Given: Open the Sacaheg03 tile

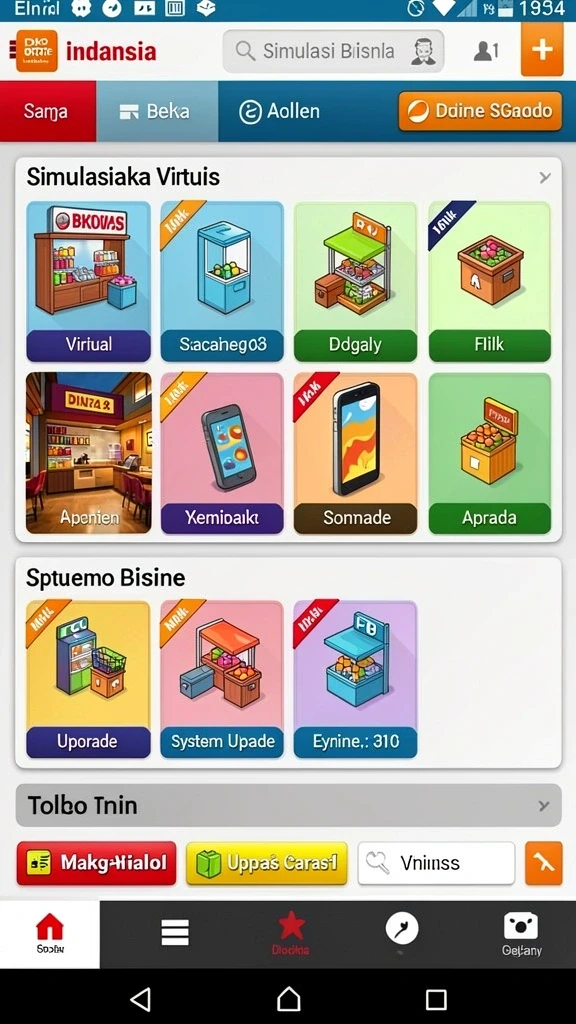Looking at the screenshot, I should tap(222, 281).
